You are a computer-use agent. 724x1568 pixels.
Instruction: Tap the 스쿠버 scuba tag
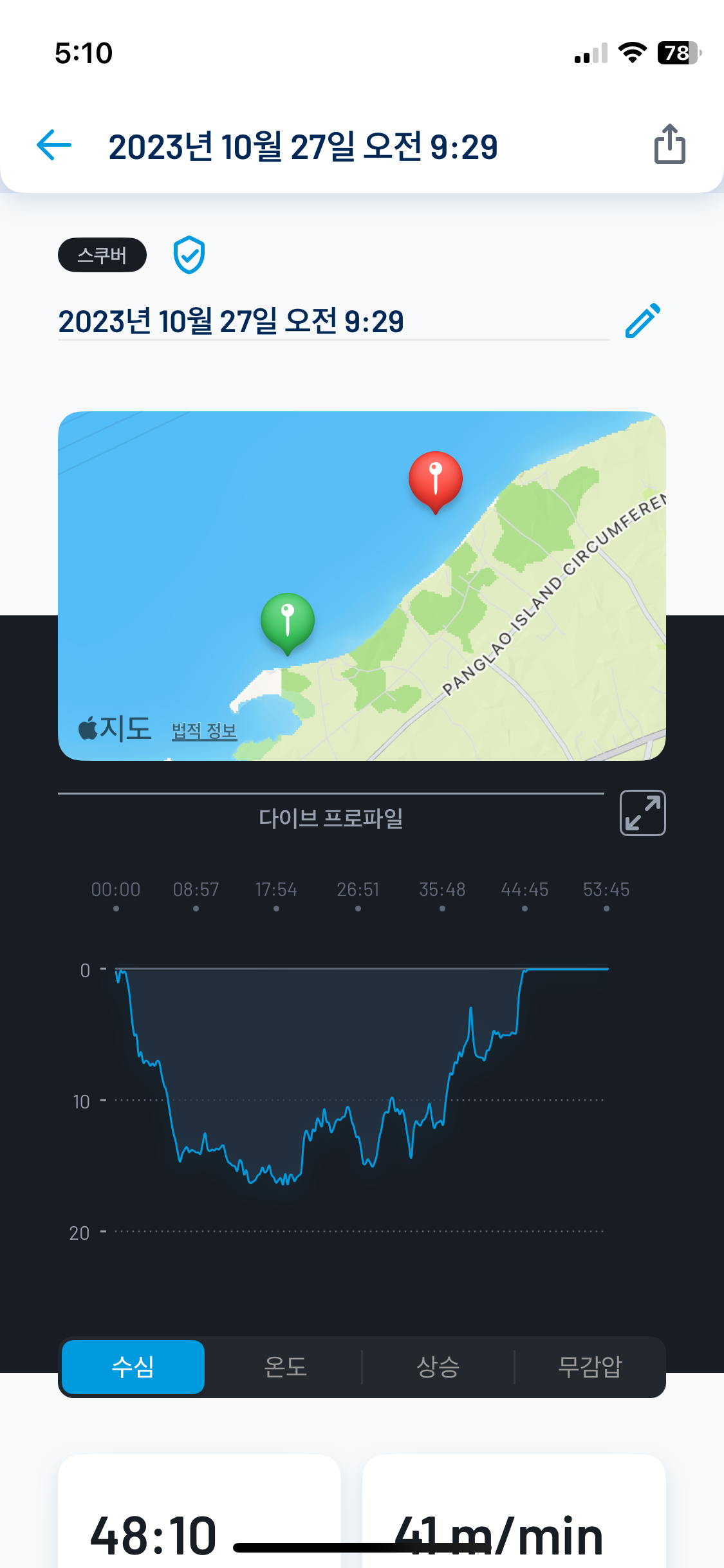click(x=102, y=255)
